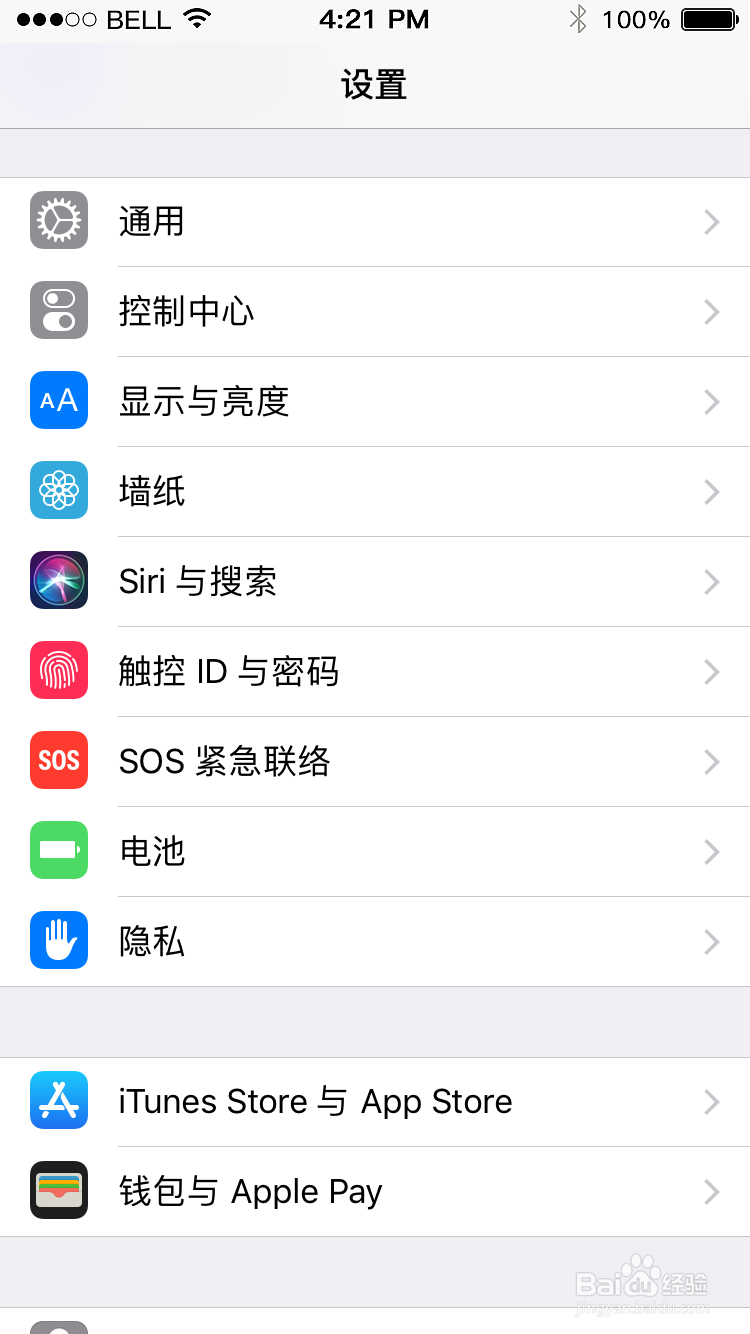This screenshot has height=1334, width=750.
Task: Go to 钱包与 Apple Pay
Action: pos(375,1192)
